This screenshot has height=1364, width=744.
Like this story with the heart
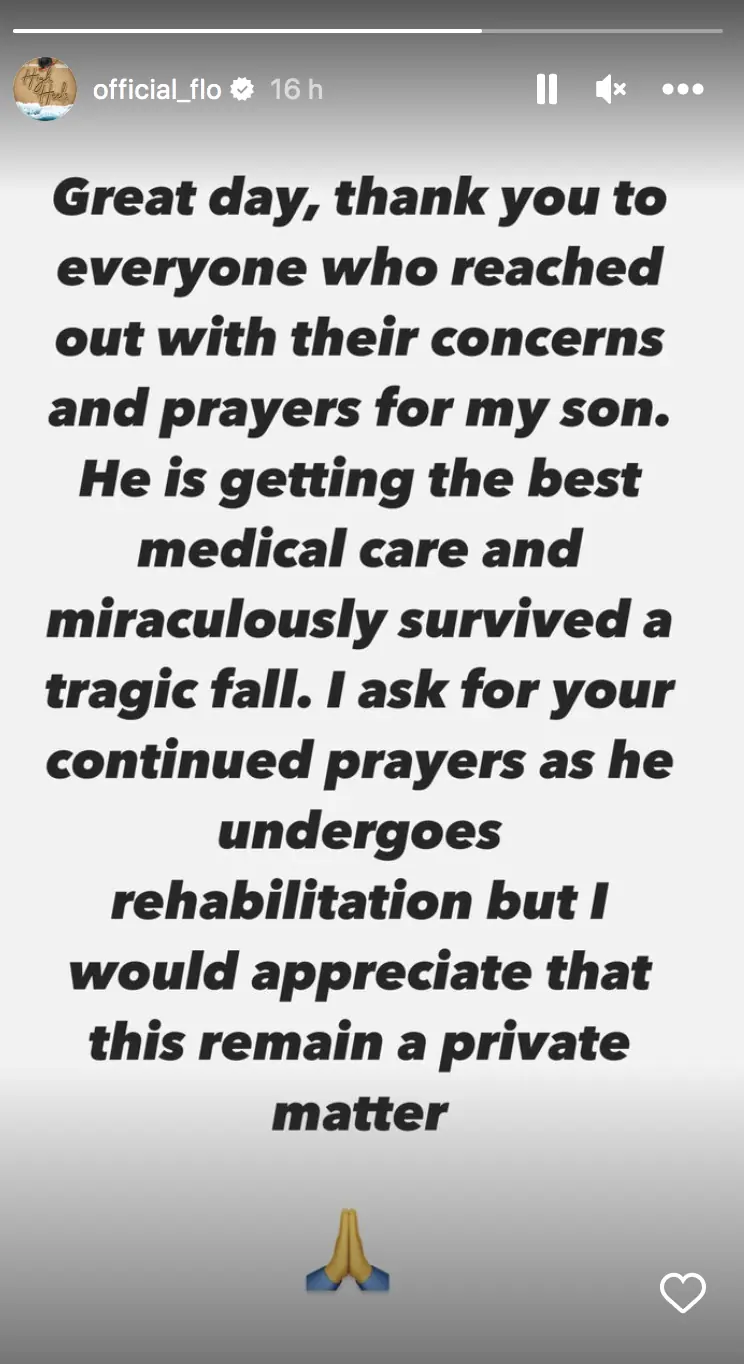683,1293
